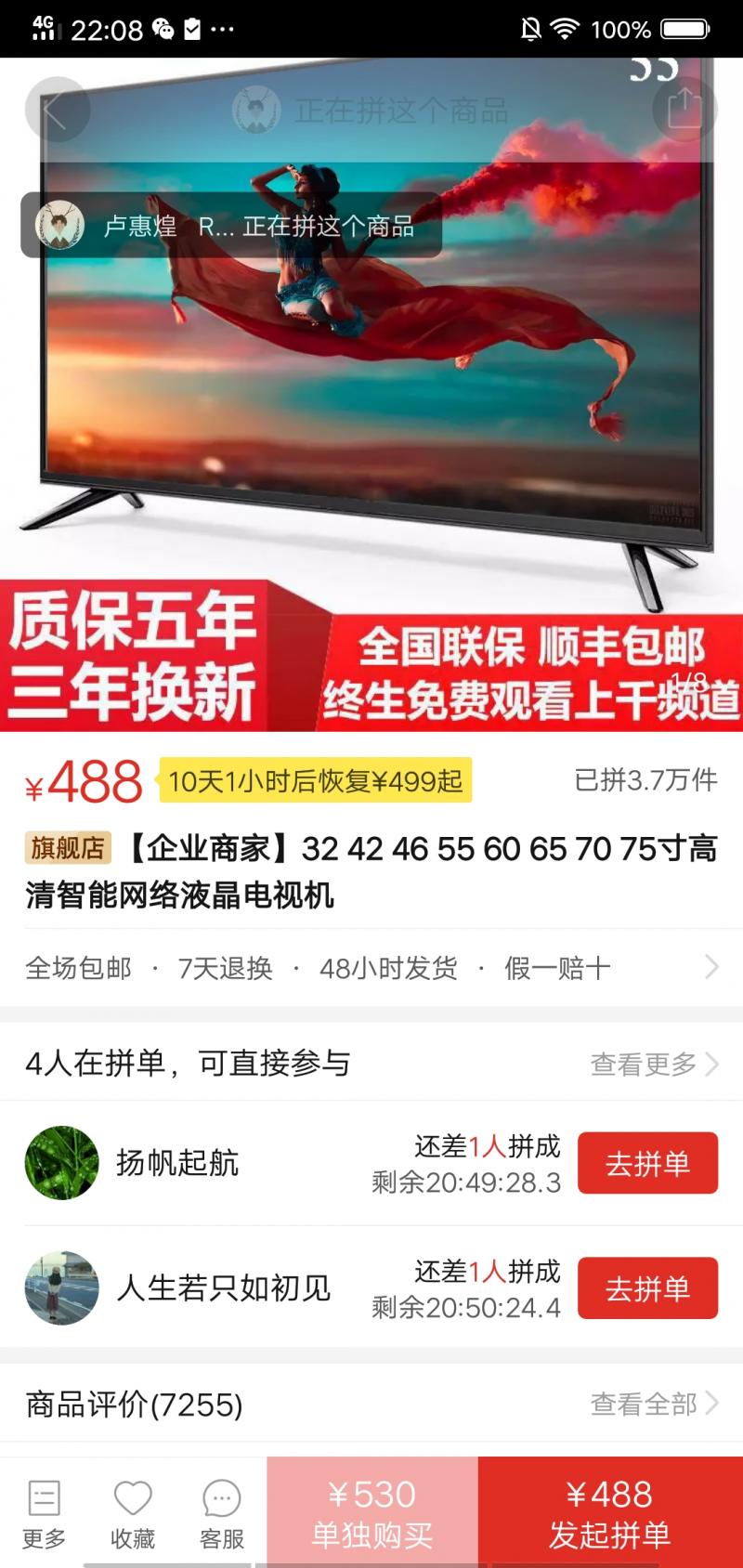Tap 去拼单 next to 扬帆起航

(x=647, y=1164)
